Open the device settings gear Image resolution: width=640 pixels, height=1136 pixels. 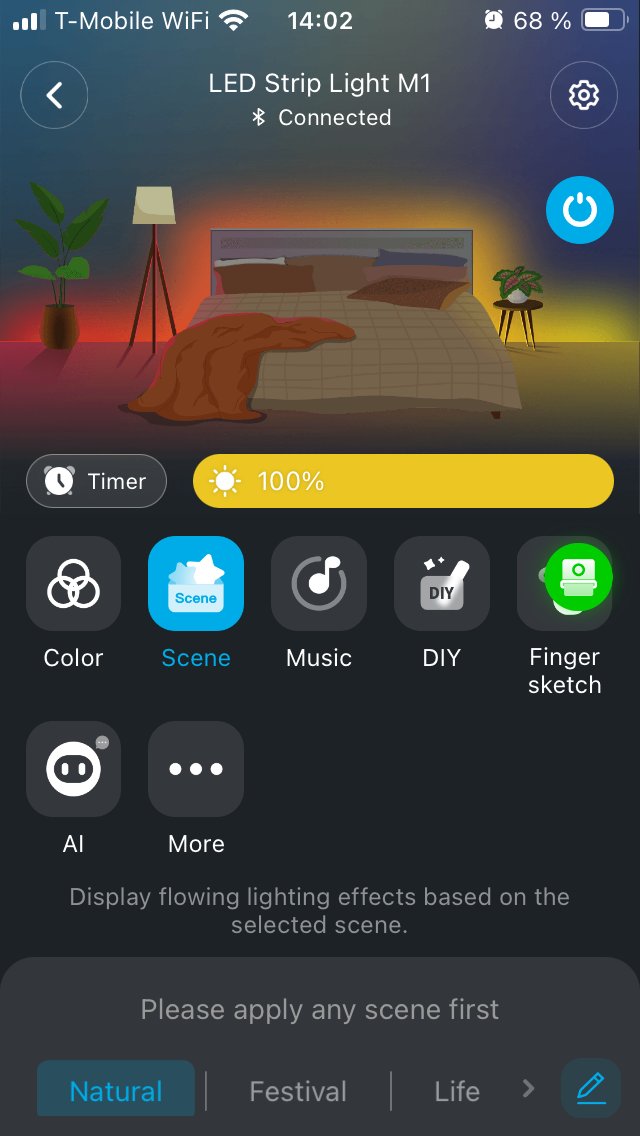tap(583, 95)
